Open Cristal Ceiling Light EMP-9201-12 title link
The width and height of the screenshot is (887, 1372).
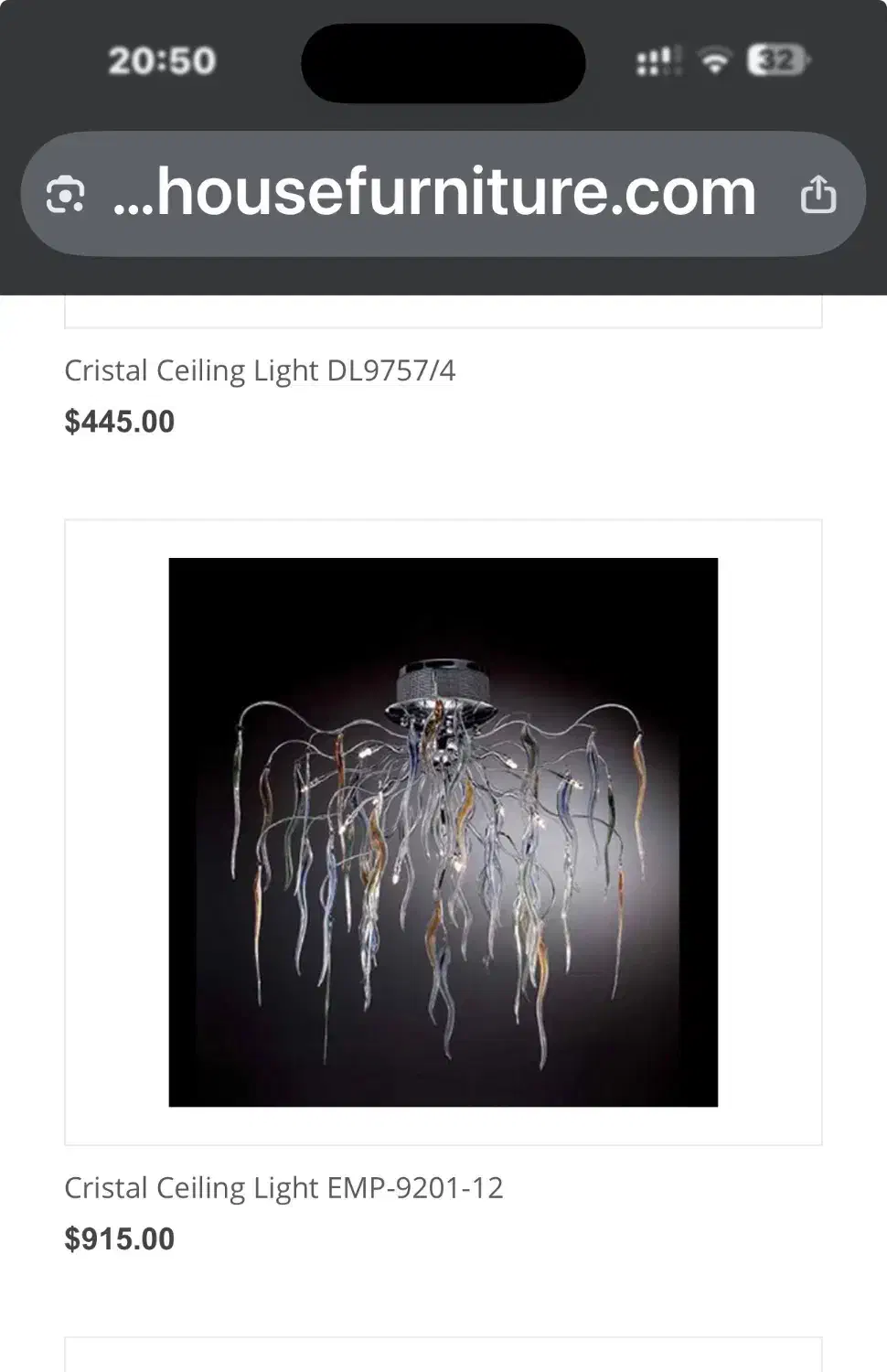point(283,1187)
